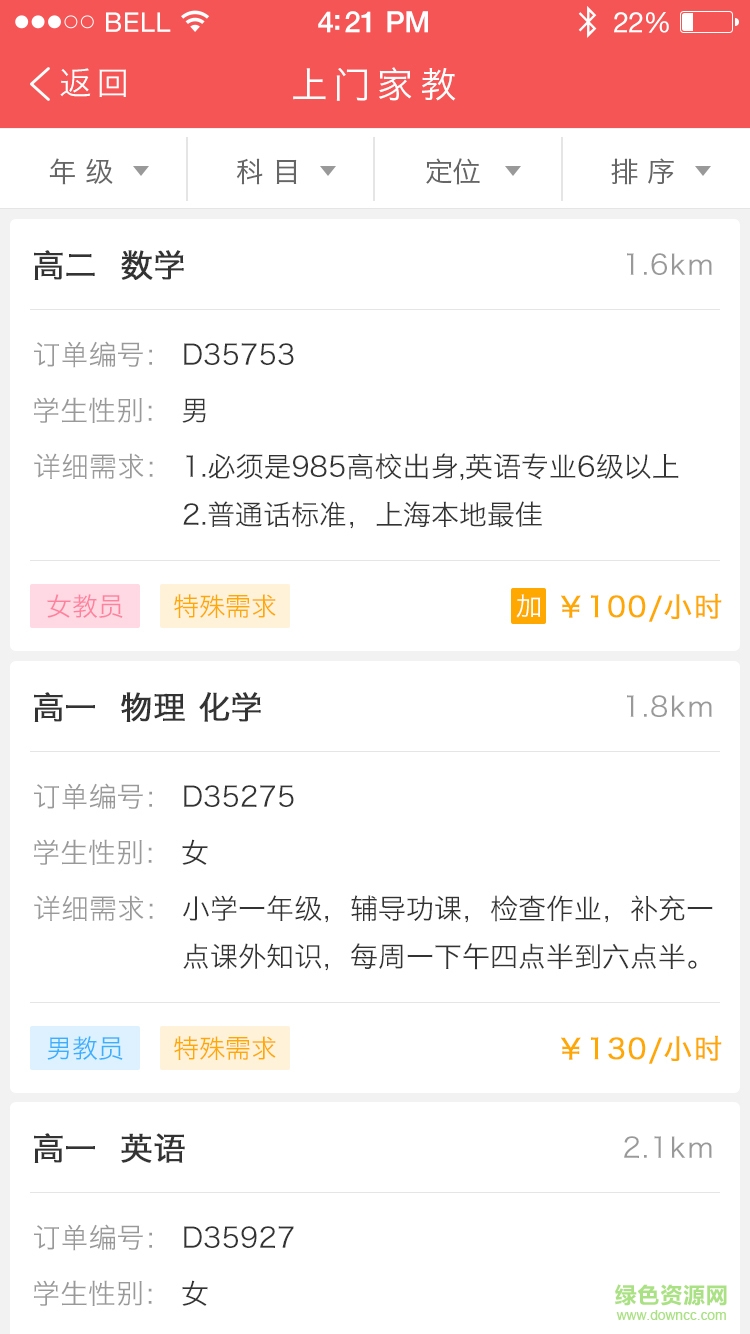This screenshot has height=1334, width=750.
Task: Open the 排序 sort options
Action: point(659,171)
